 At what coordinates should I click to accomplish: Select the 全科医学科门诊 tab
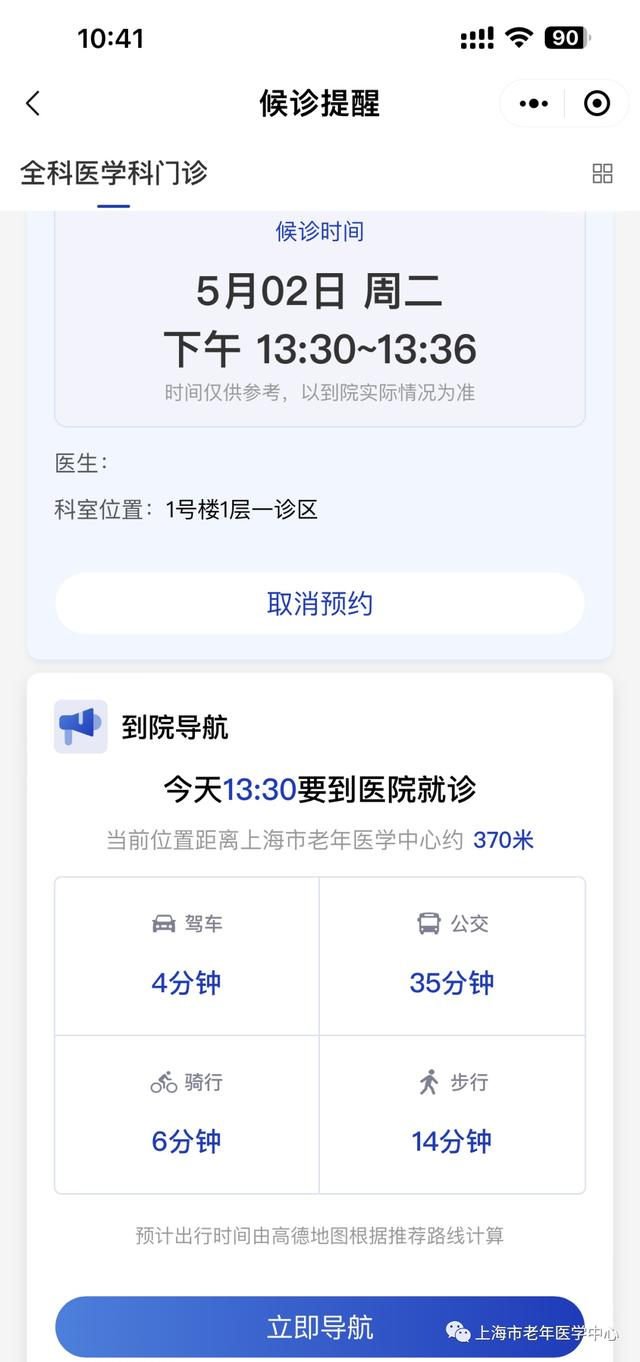coord(113,173)
